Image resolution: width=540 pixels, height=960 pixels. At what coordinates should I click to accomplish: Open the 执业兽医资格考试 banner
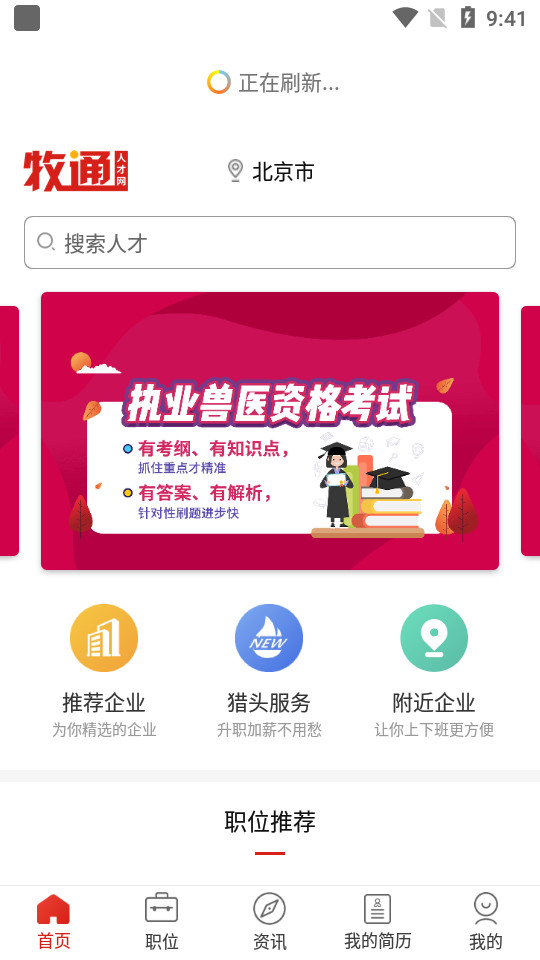[x=270, y=431]
